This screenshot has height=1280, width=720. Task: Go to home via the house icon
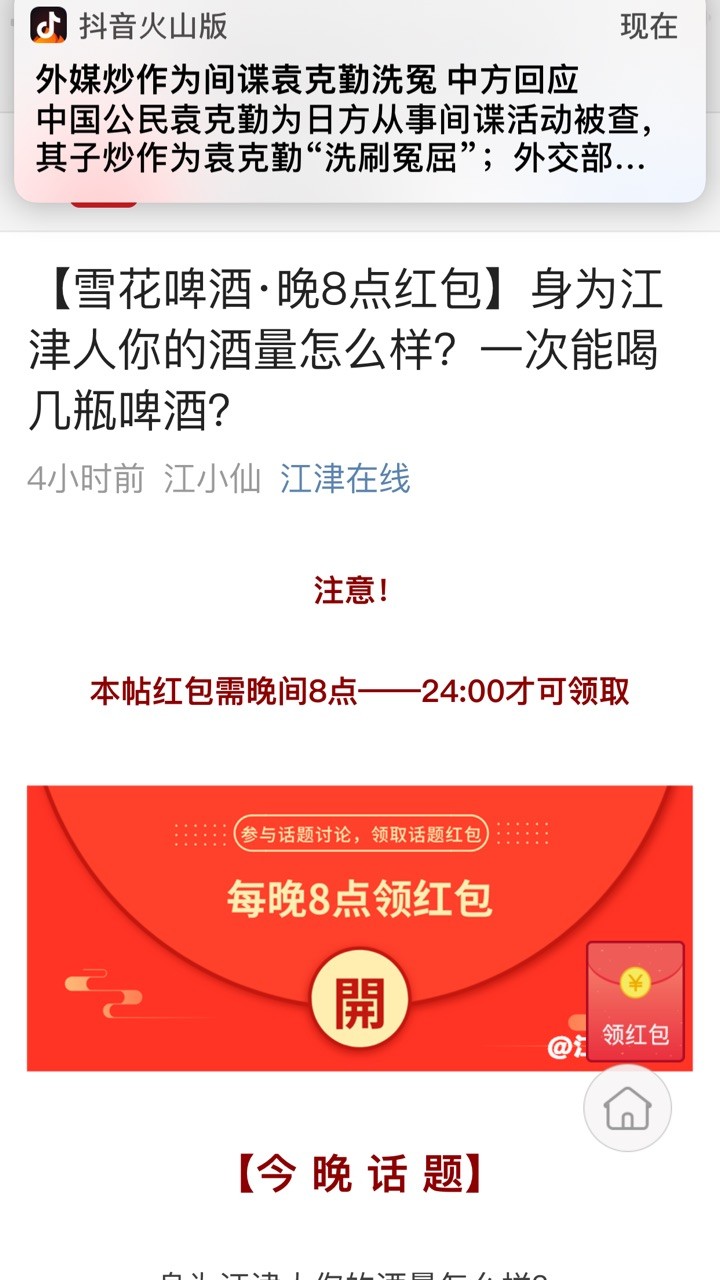[627, 1107]
